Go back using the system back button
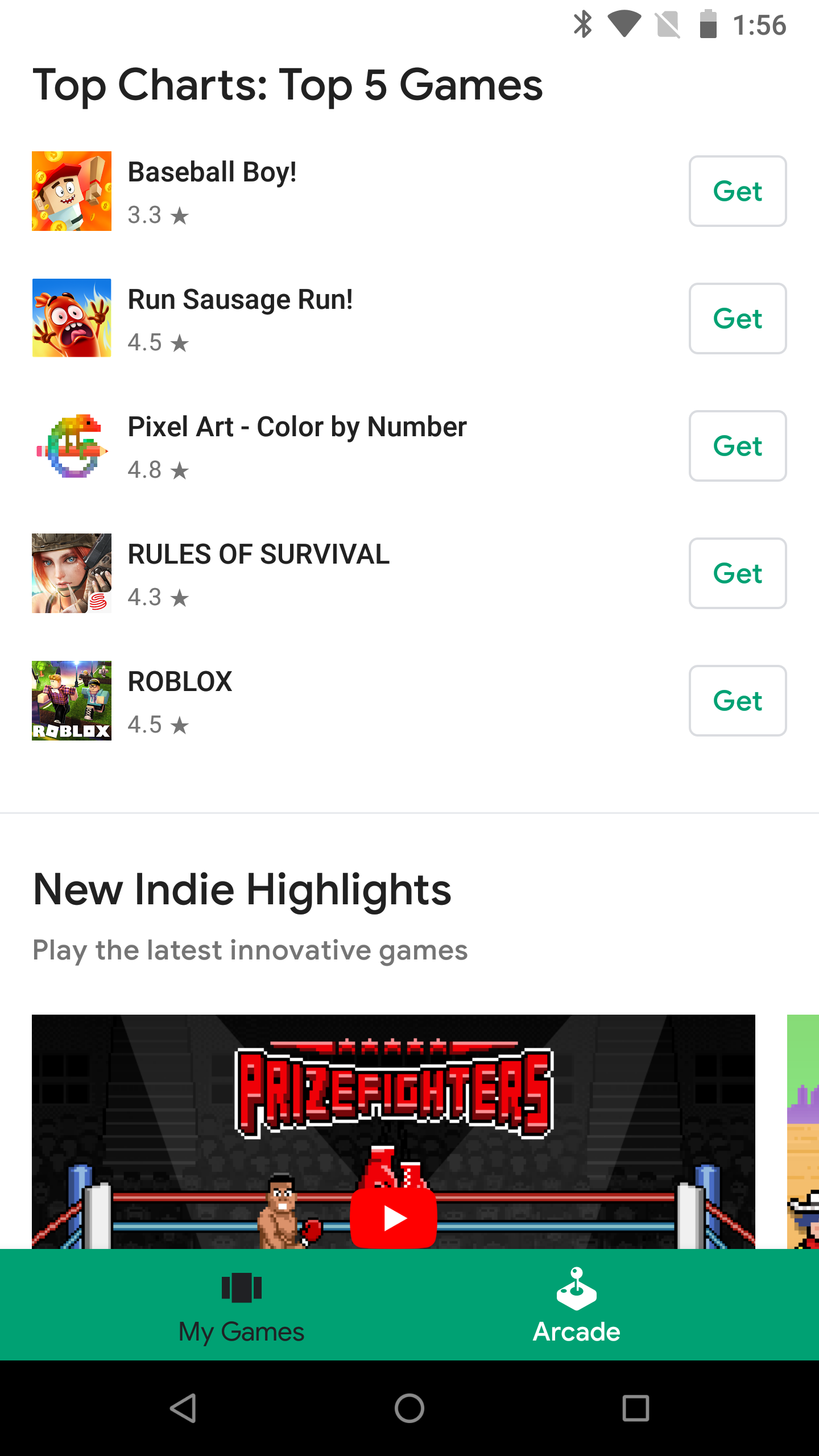Image resolution: width=819 pixels, height=1456 pixels. pyautogui.click(x=183, y=1408)
